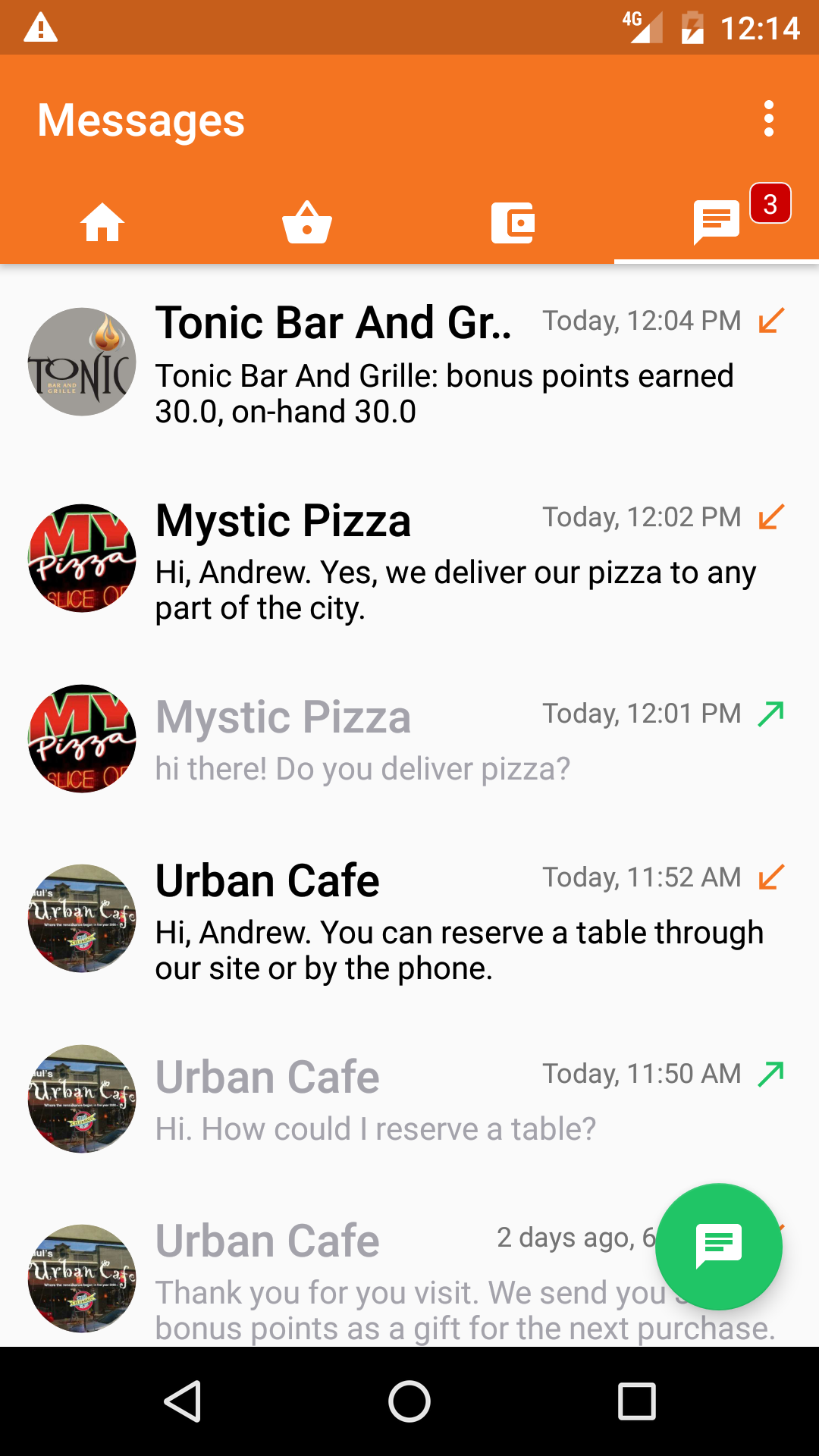Switch to the Home tab
The height and width of the screenshot is (1456, 819).
[x=102, y=223]
